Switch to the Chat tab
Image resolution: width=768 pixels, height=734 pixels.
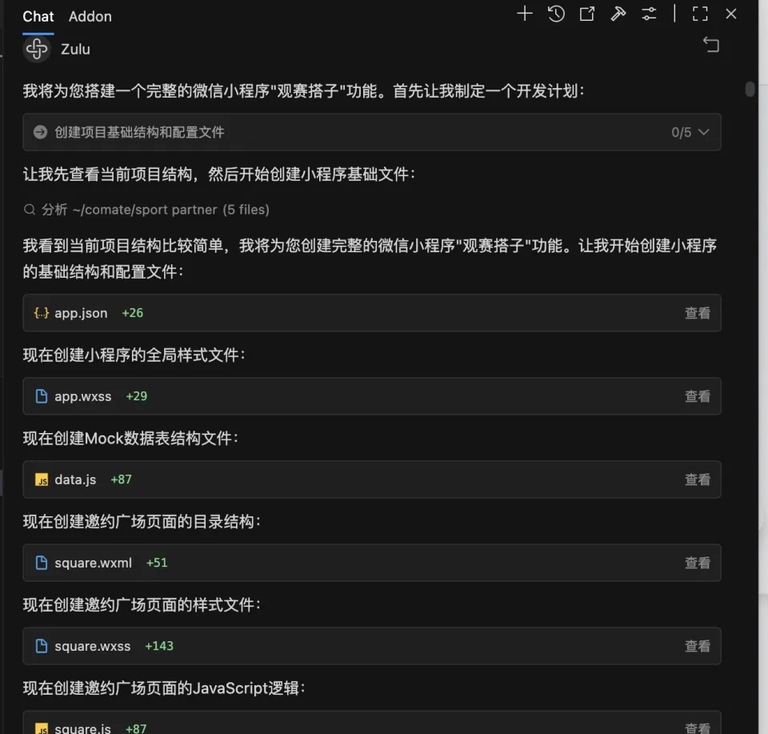(38, 16)
